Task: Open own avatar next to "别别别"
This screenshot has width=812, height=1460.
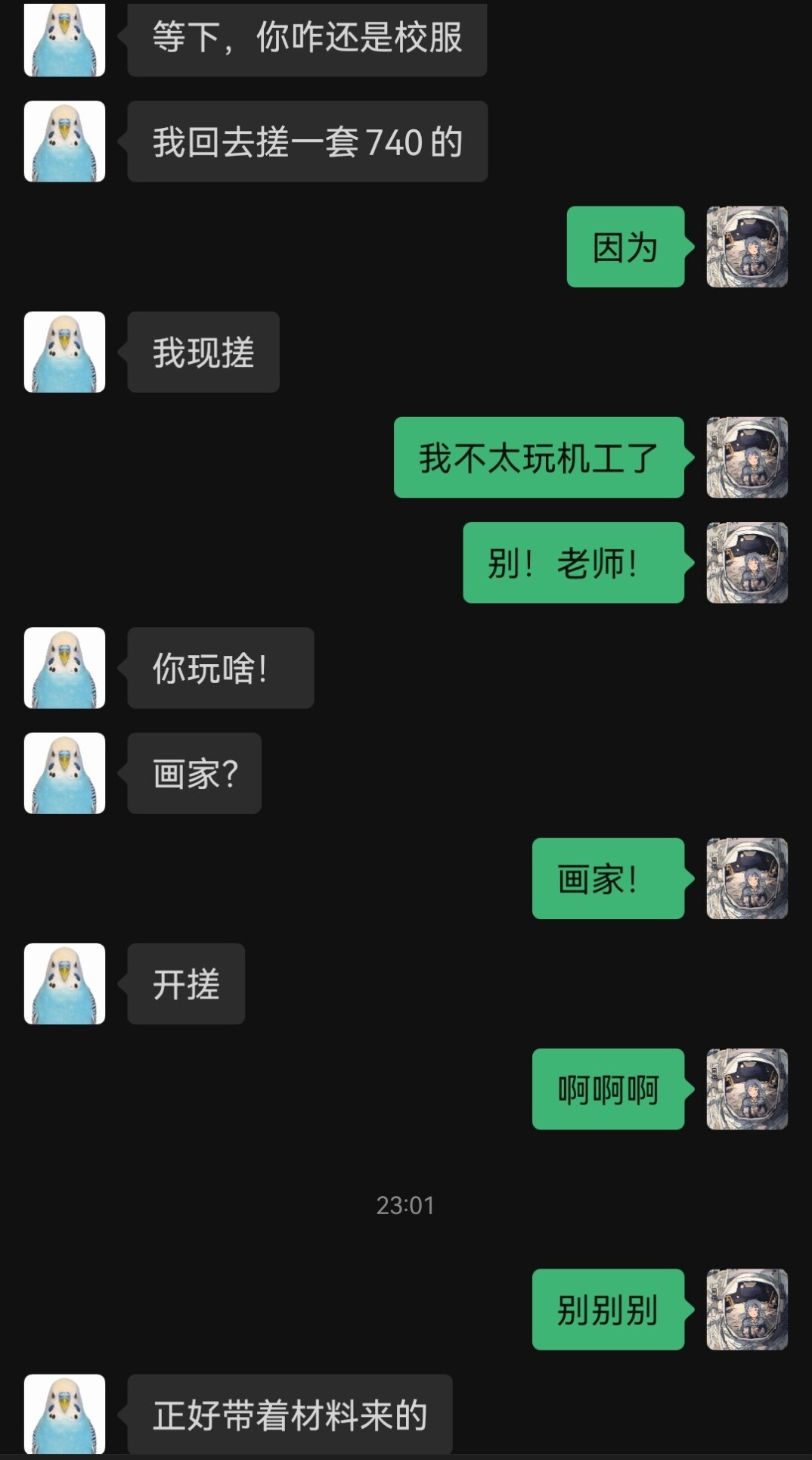Action: (x=747, y=1309)
